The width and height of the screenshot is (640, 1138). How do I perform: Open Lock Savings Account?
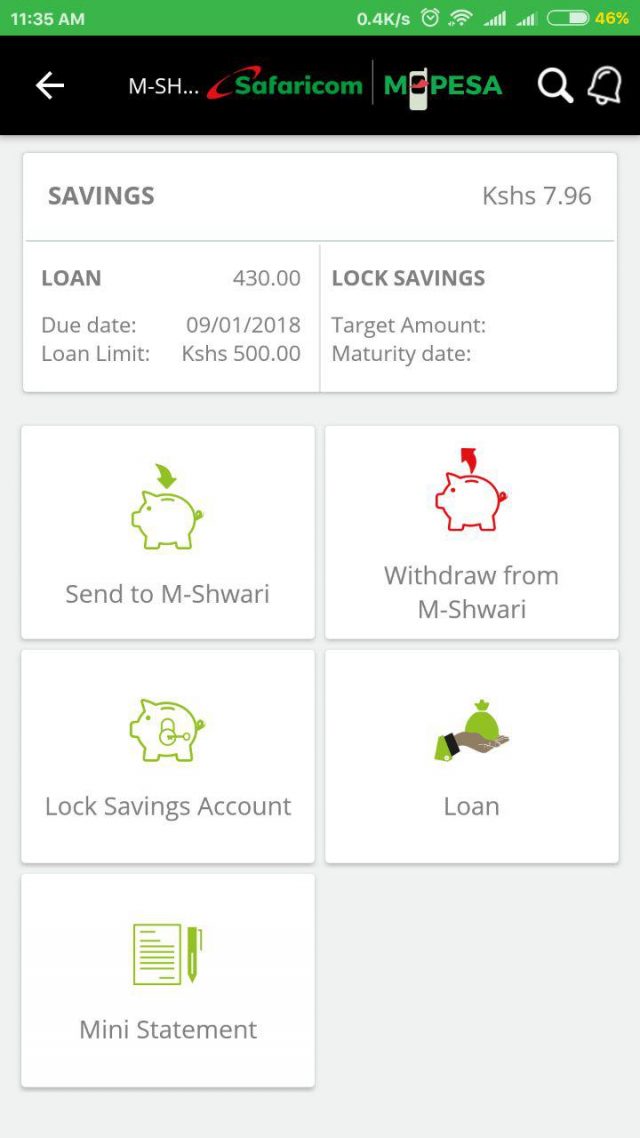(x=168, y=757)
